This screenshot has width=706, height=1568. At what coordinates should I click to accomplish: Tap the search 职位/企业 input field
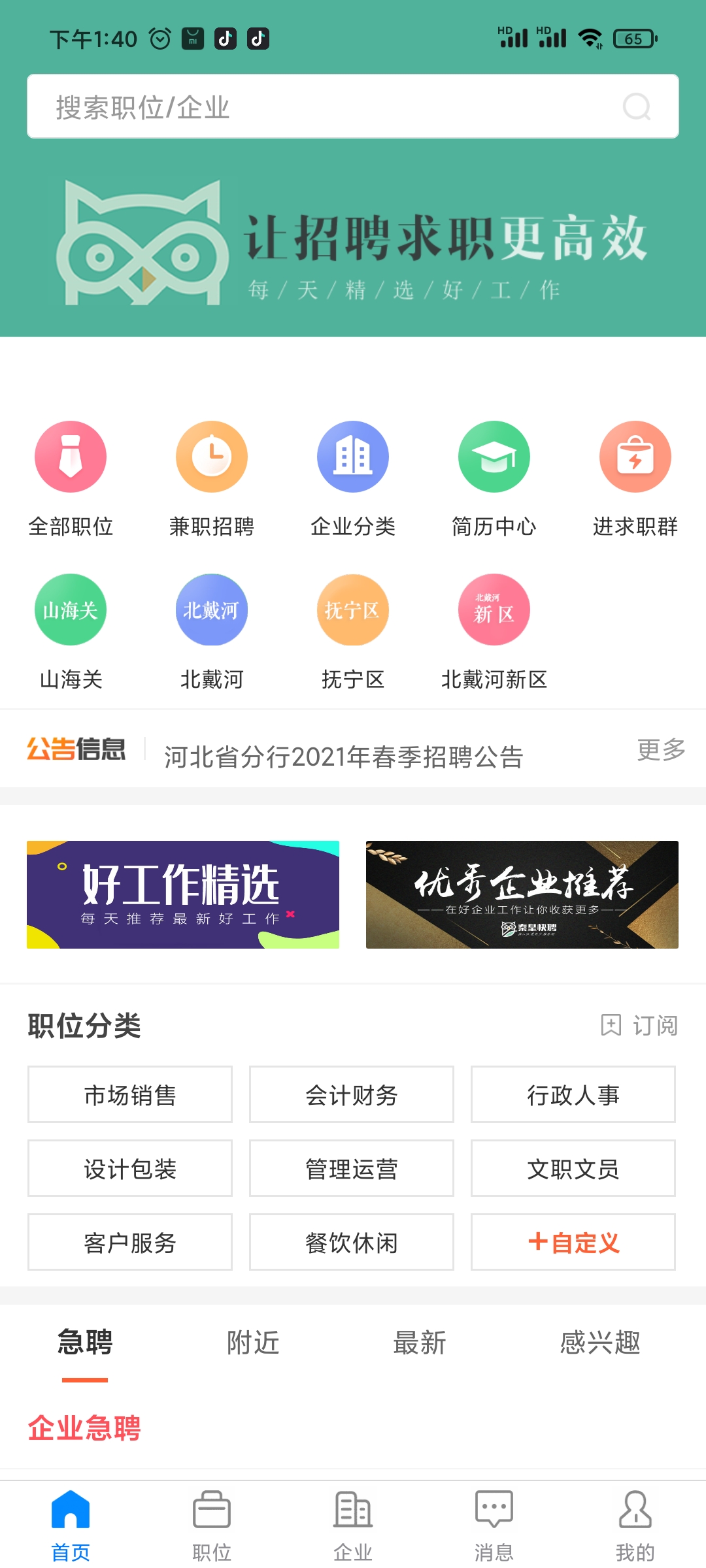coord(261,106)
